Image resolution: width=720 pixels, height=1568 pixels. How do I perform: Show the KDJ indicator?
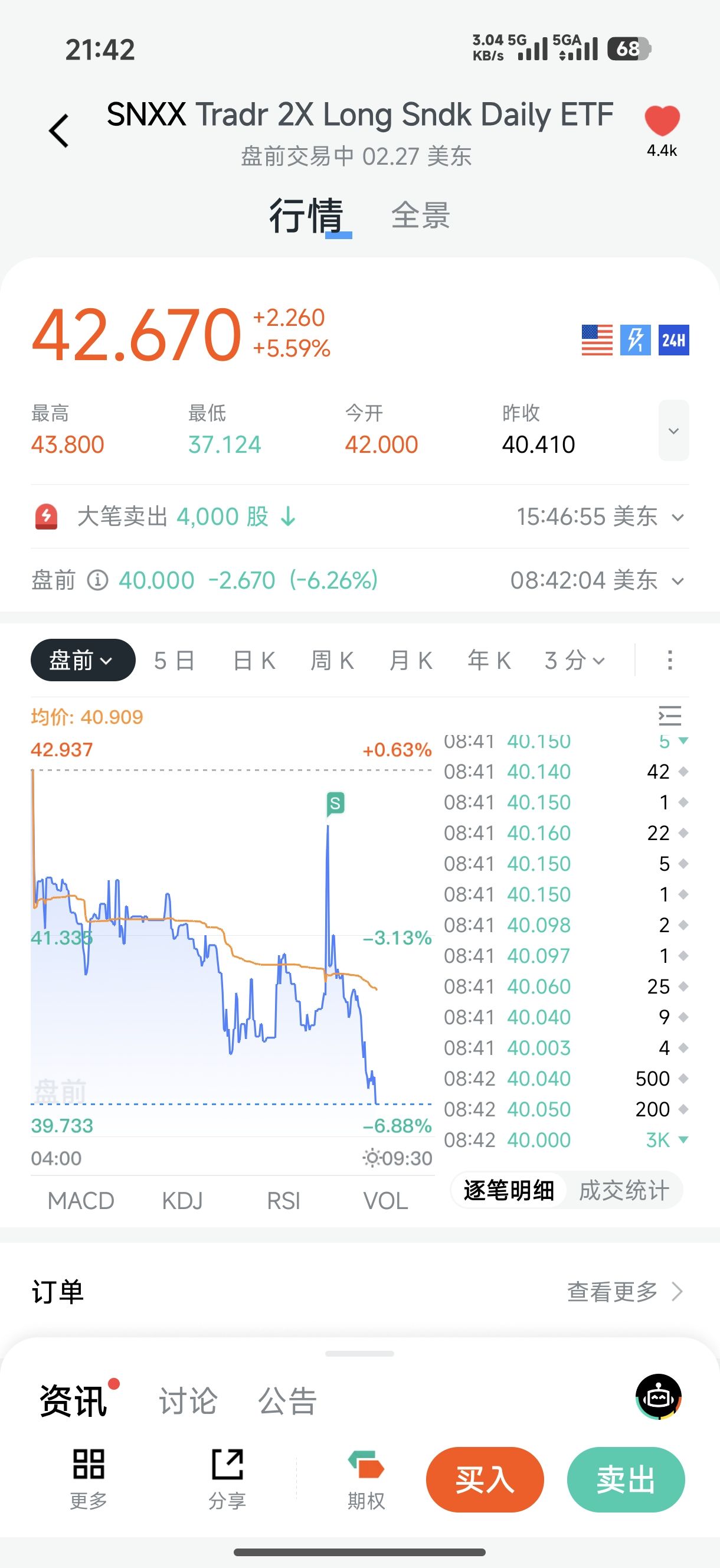[182, 1201]
